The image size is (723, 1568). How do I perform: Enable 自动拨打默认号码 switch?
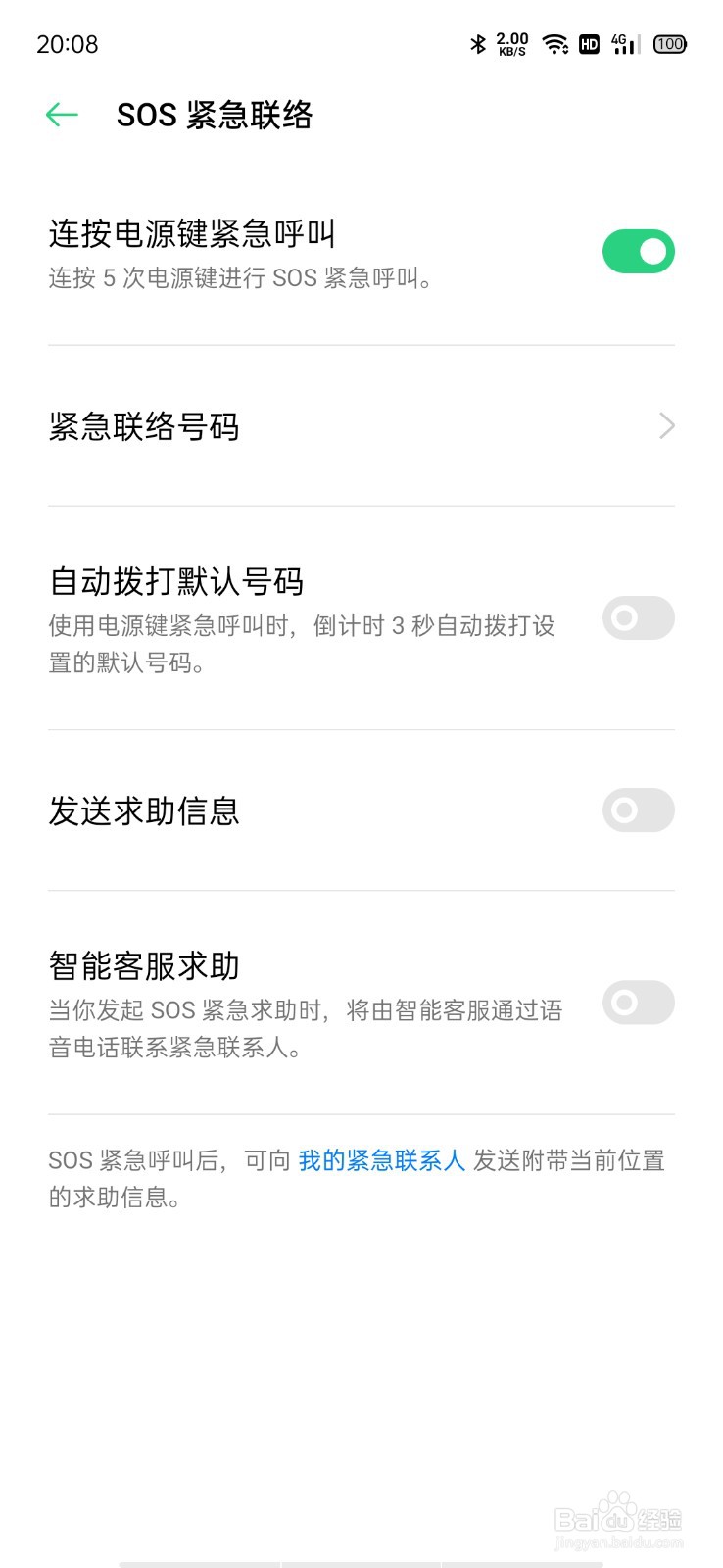tap(638, 618)
